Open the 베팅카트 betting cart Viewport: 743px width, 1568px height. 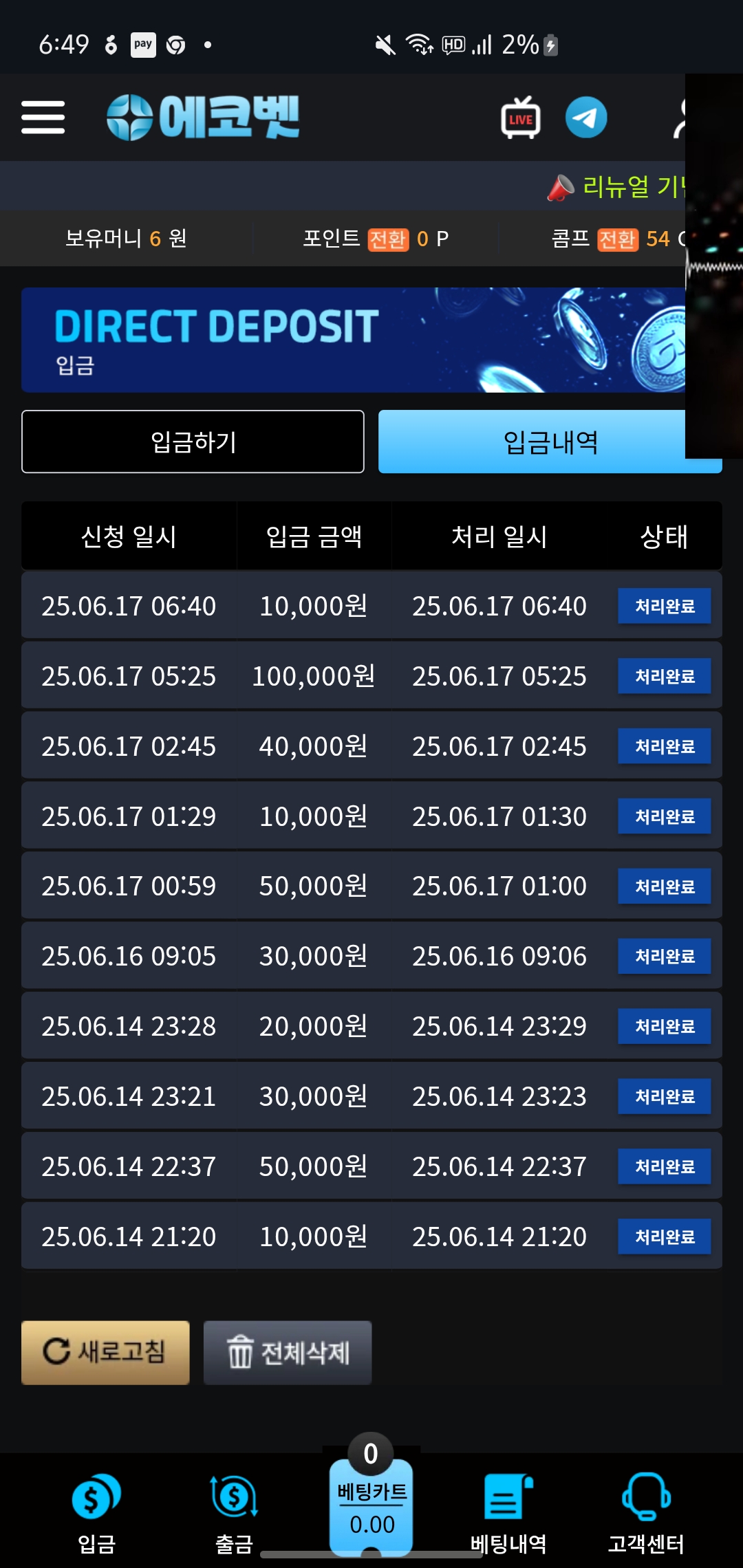click(x=371, y=1506)
